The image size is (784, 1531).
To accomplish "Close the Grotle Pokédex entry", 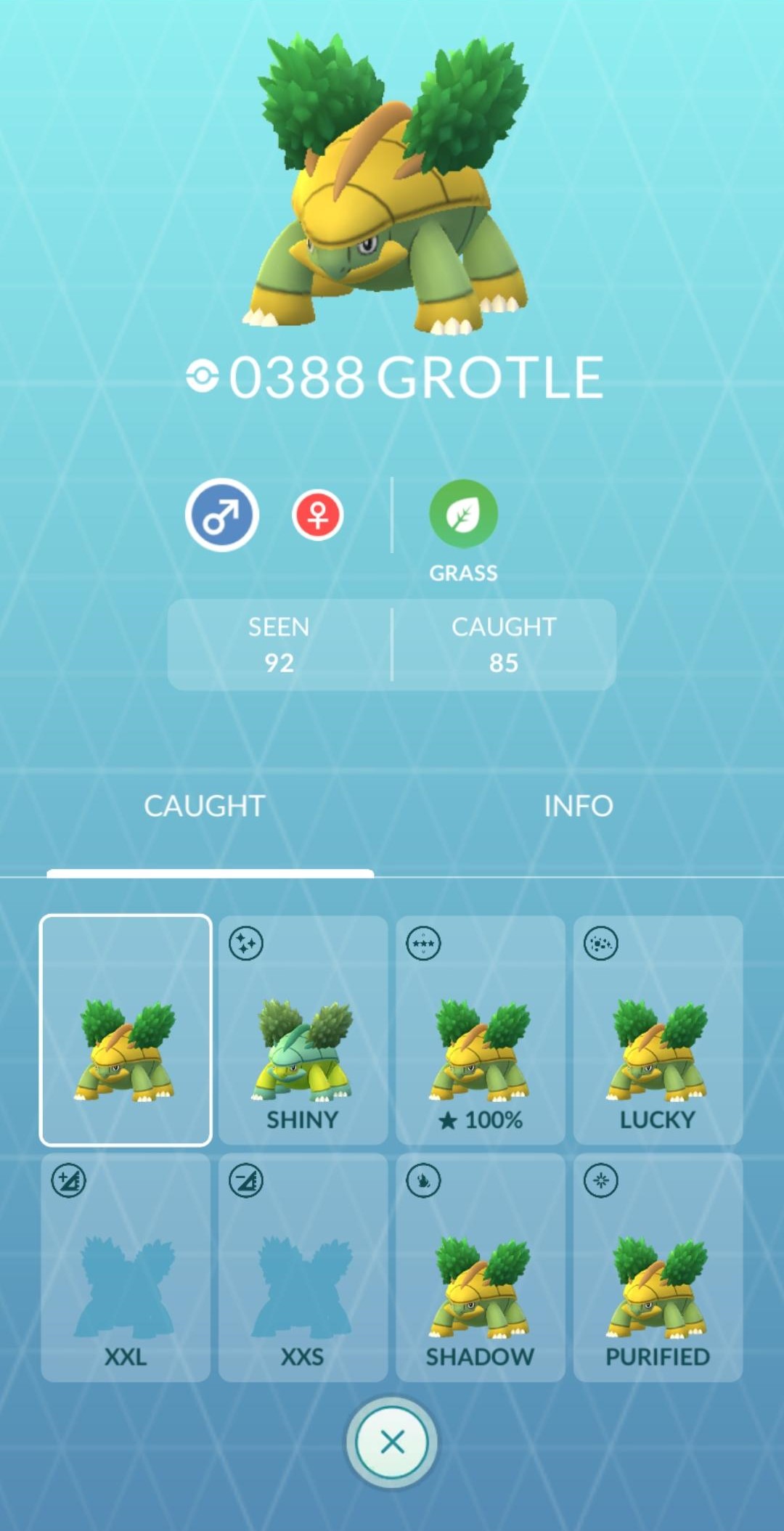I will point(392,1442).
